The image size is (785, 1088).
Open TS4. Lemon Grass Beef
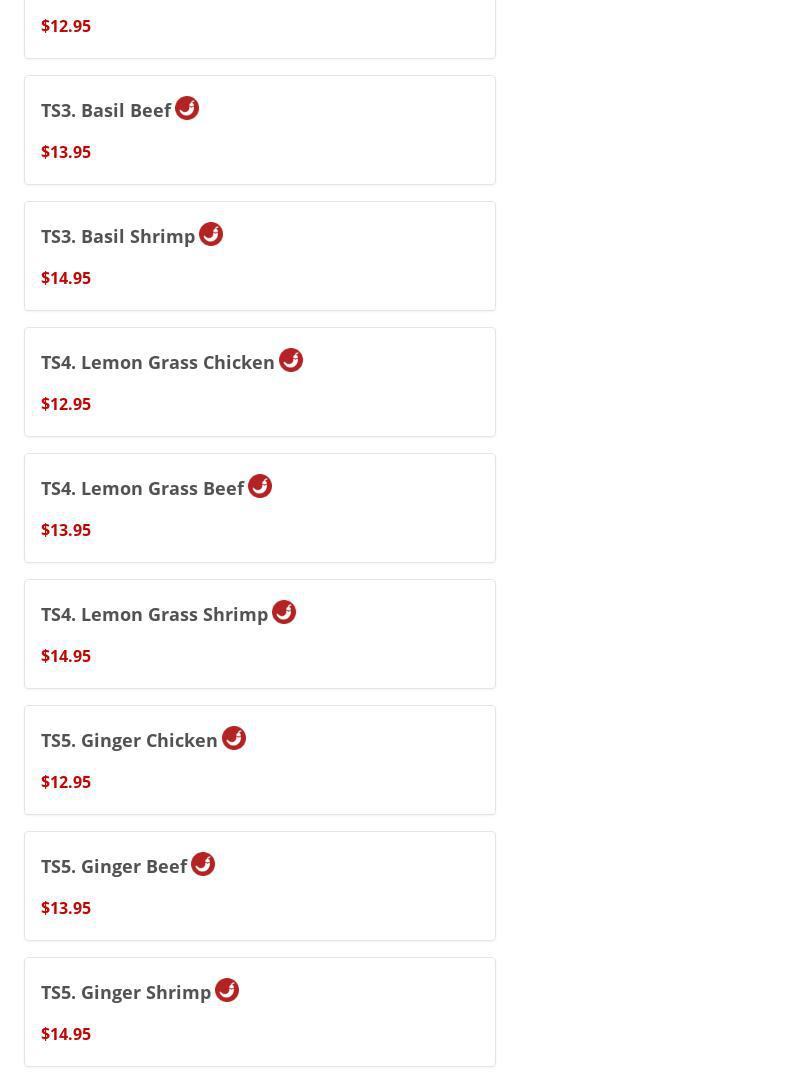pyautogui.click(x=259, y=508)
